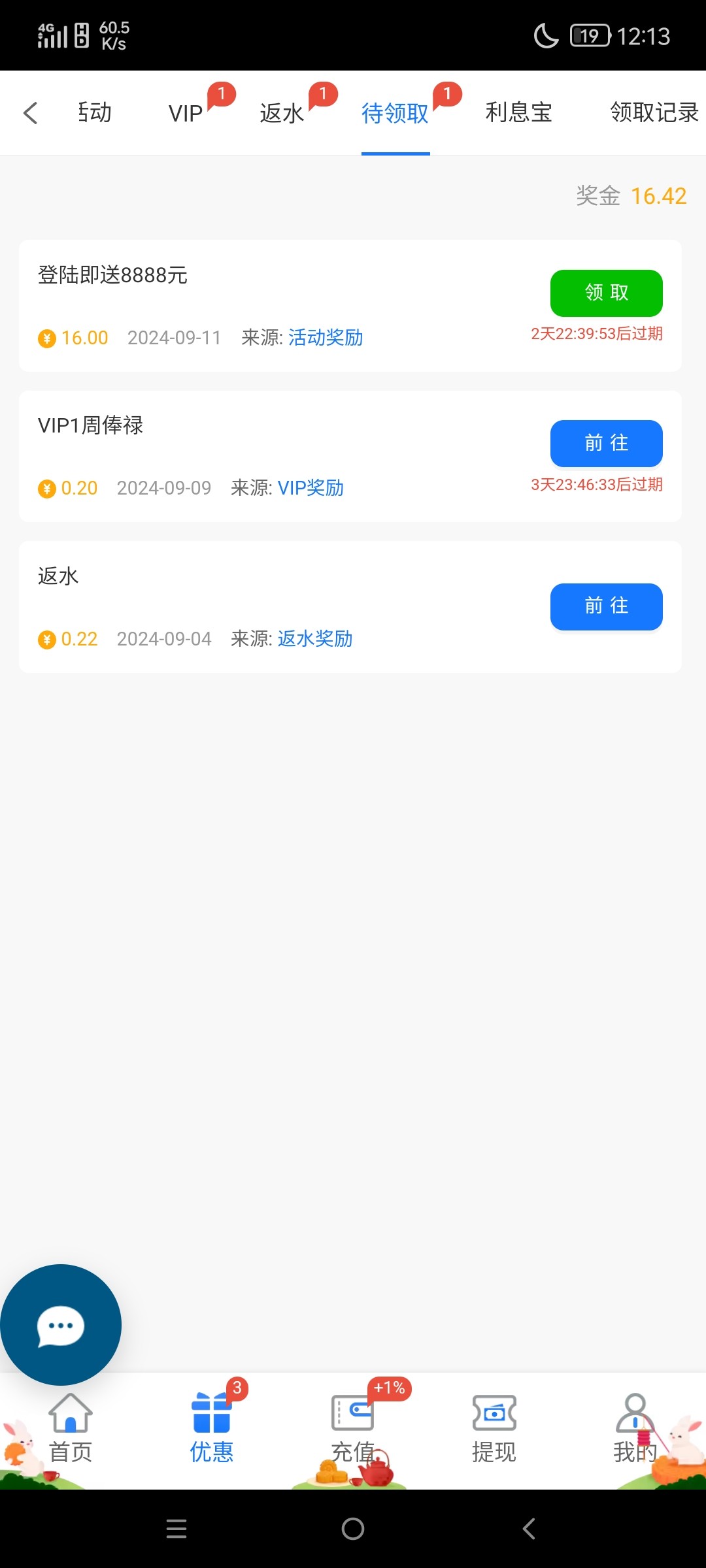Go back using the top arrow
706x1568 pixels.
click(31, 113)
